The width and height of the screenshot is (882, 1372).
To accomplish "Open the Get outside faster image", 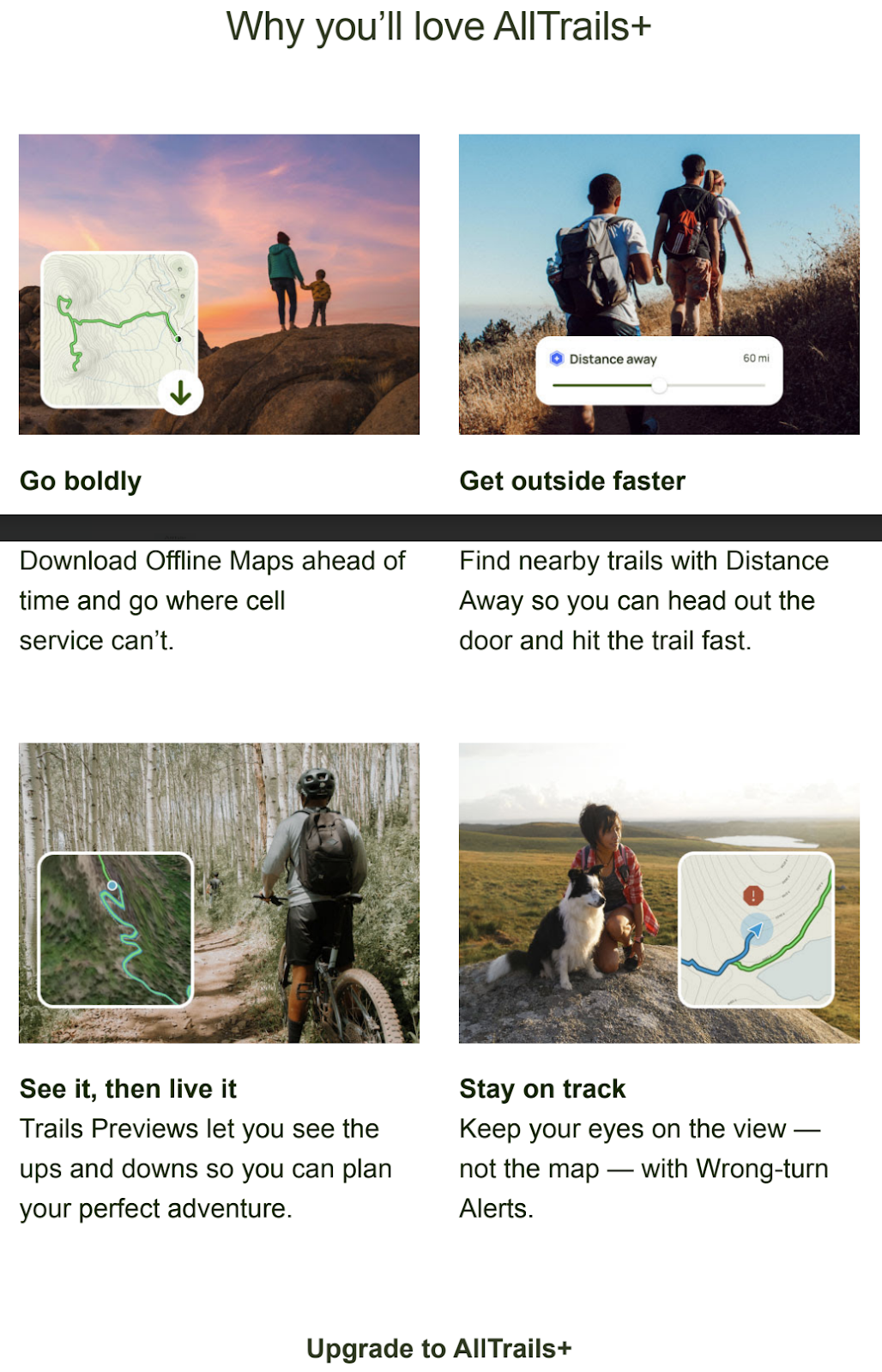I will 659,284.
